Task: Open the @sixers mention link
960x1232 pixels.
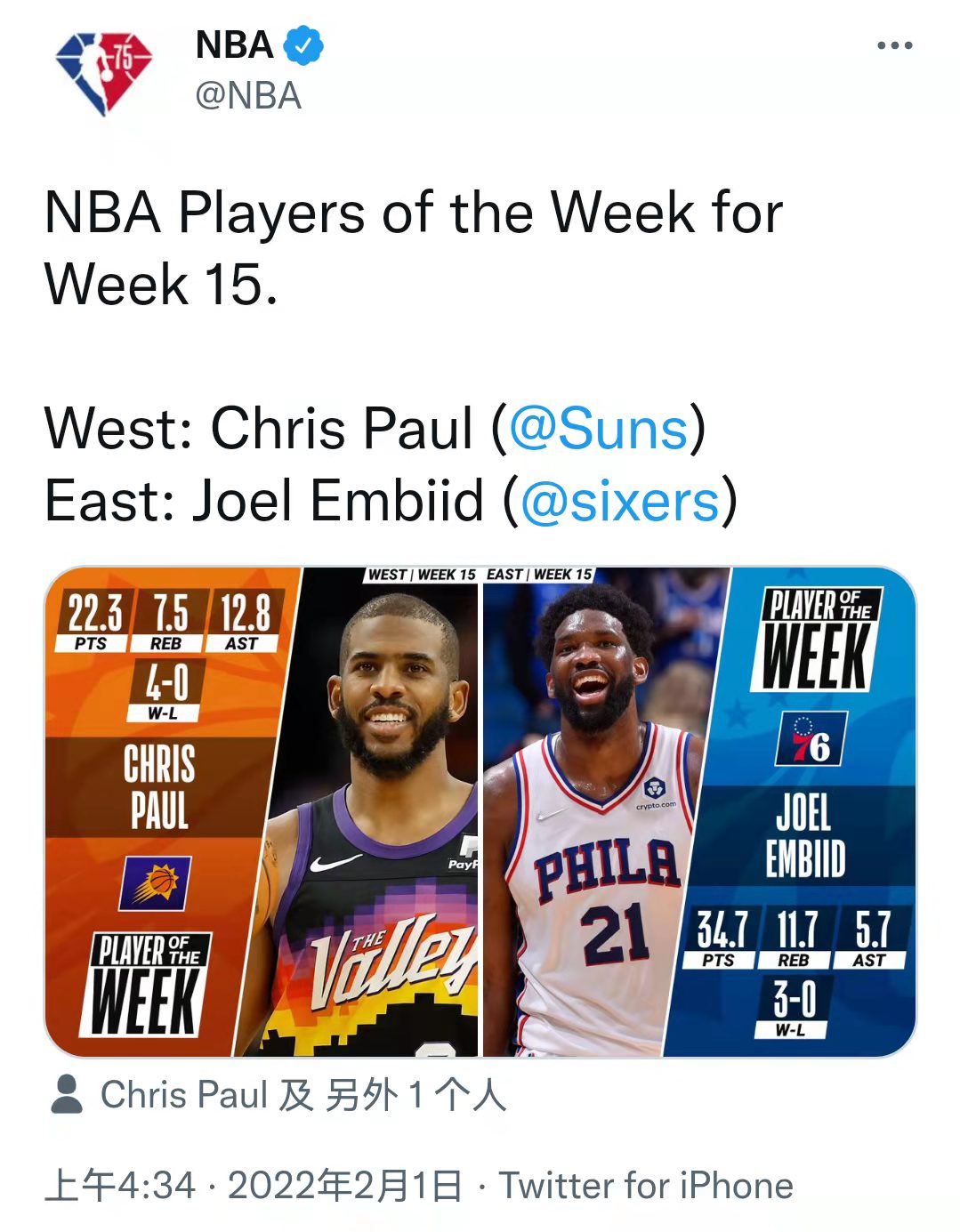Action: tap(618, 501)
